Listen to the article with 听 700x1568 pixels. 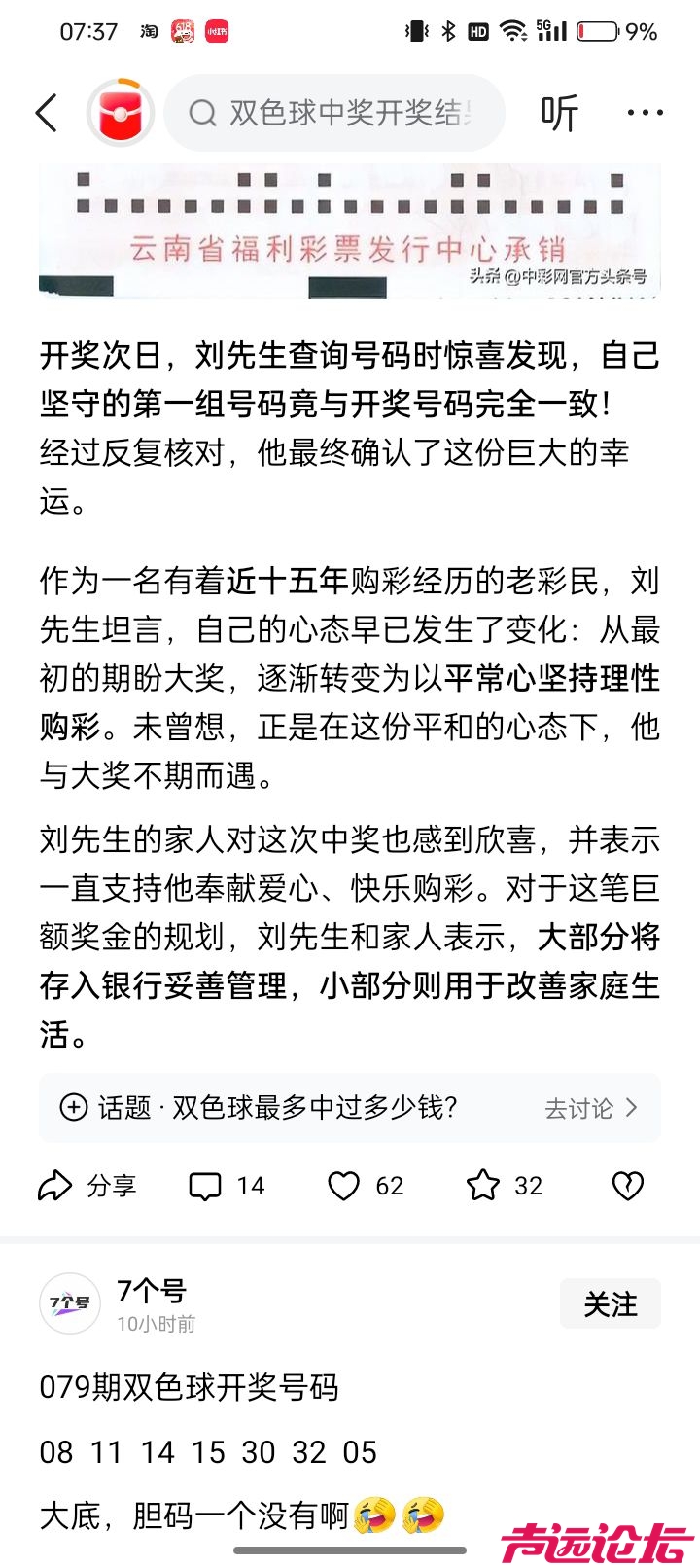[560, 113]
